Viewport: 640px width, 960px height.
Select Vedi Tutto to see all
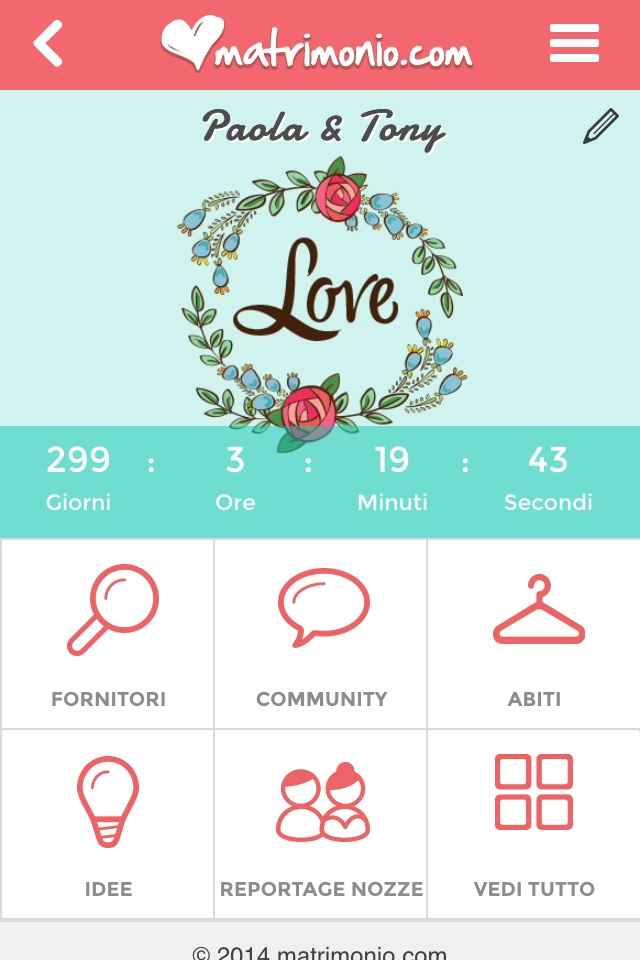pyautogui.click(x=534, y=824)
